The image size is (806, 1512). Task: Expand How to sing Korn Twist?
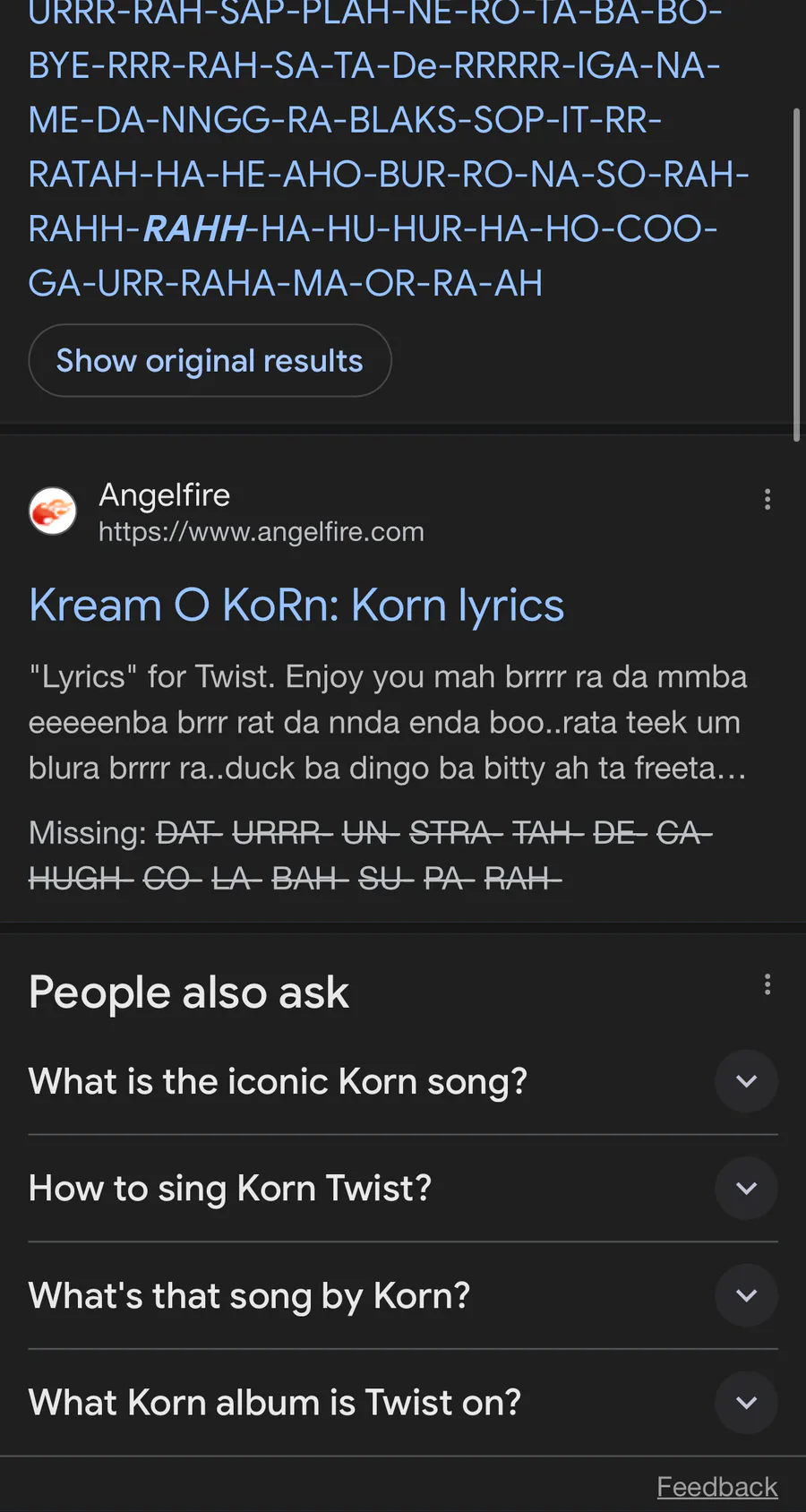tap(403, 1189)
